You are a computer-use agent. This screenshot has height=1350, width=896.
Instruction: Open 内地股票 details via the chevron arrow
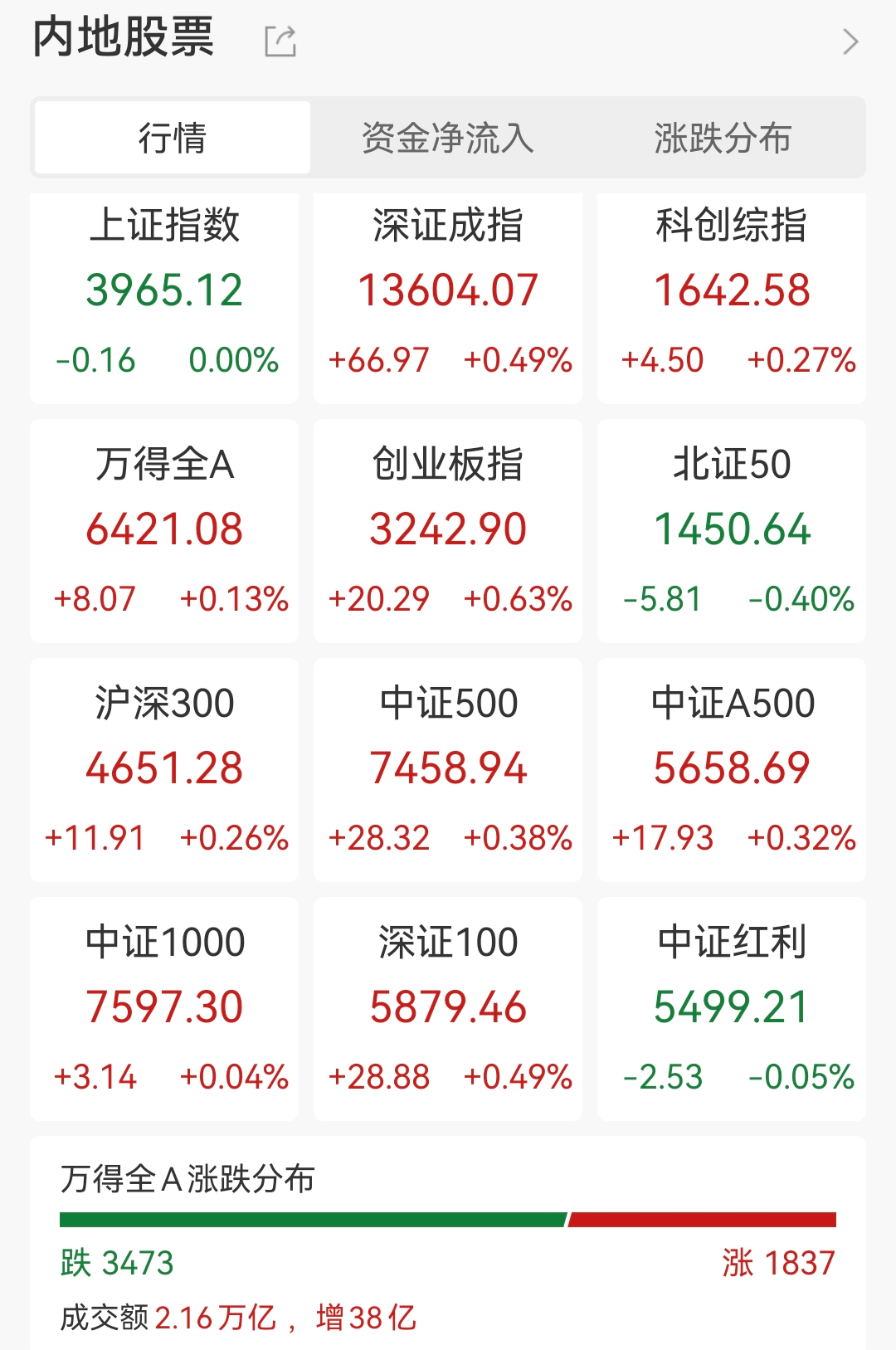(850, 41)
